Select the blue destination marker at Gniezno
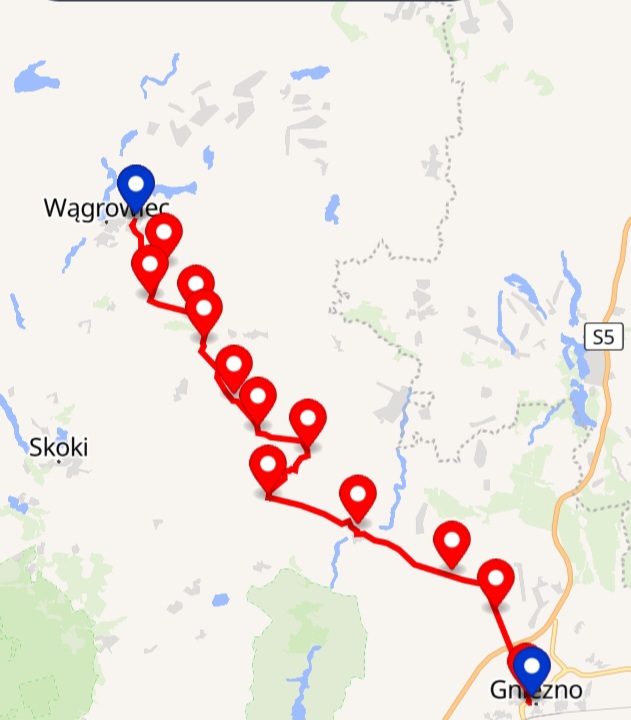 tap(532, 668)
